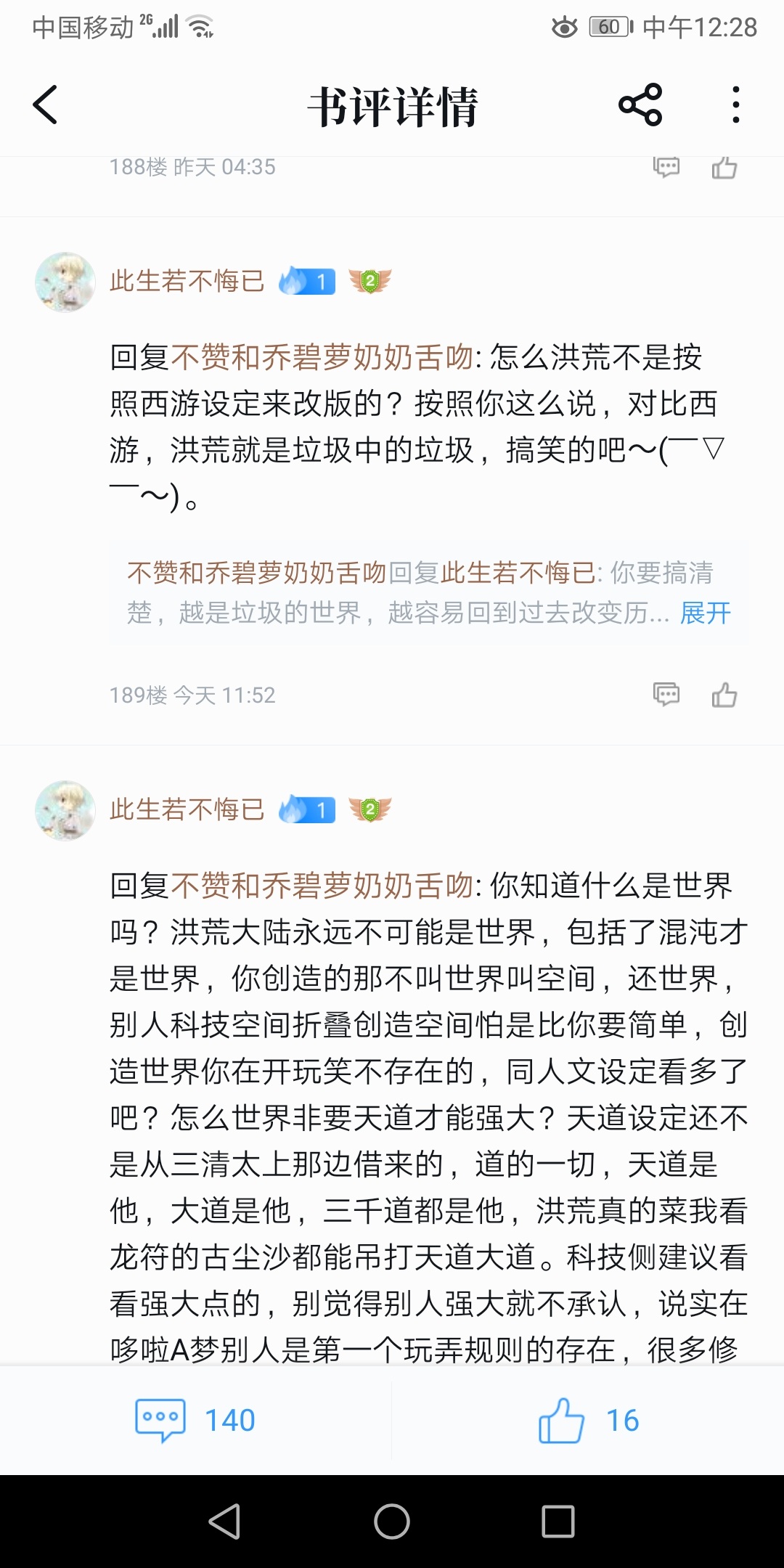Share this book review
784x1568 pixels.
640,105
